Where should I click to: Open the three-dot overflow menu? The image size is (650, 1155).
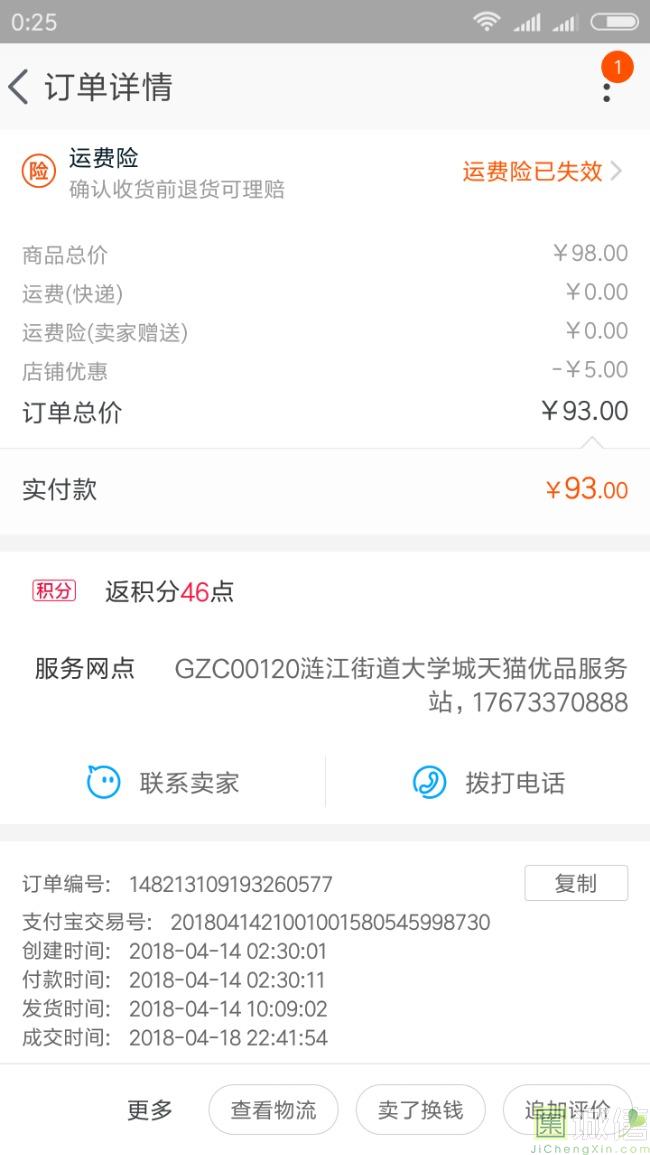pos(607,92)
